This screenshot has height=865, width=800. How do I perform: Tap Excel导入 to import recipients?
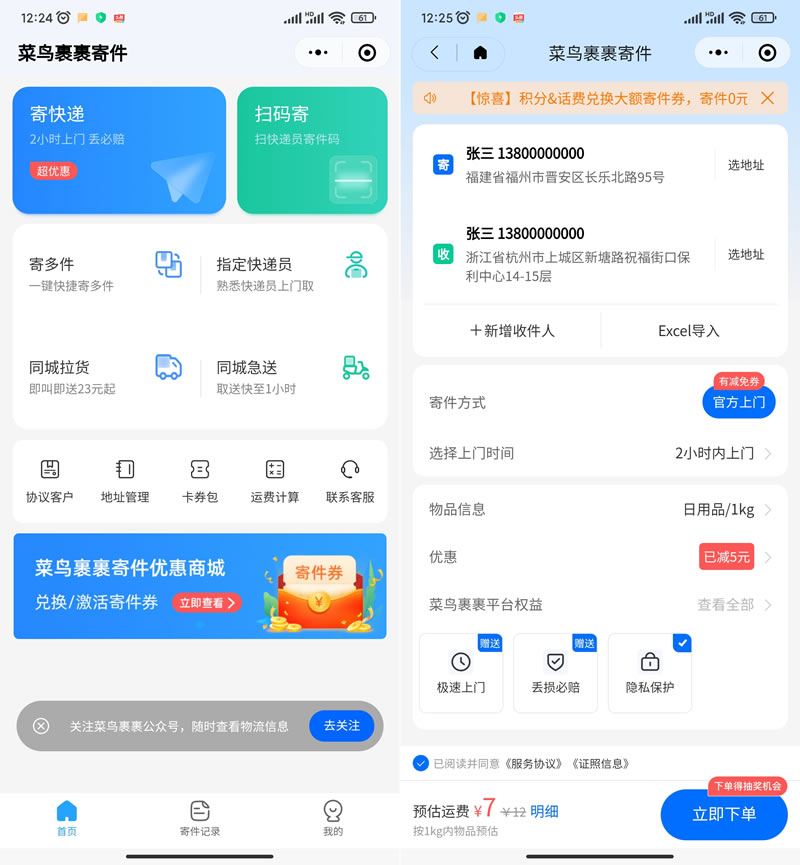click(688, 331)
